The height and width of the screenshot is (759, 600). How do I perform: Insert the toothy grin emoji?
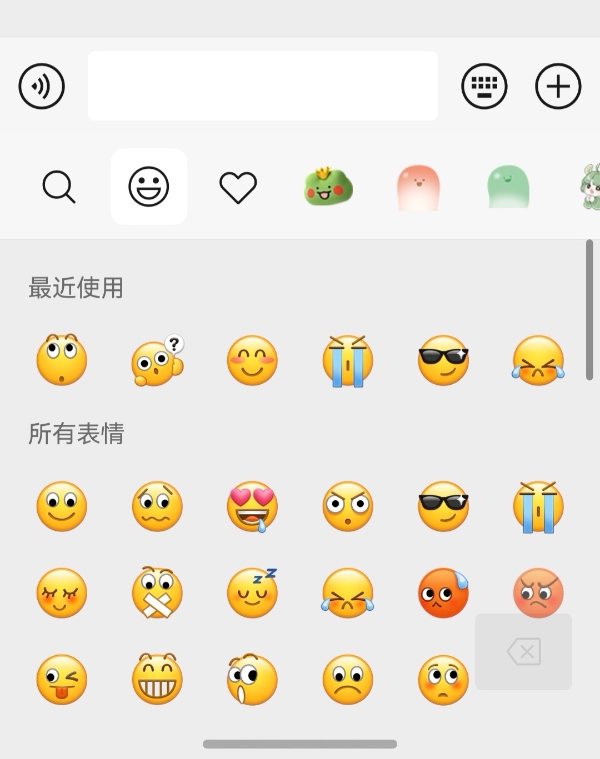coord(157,679)
